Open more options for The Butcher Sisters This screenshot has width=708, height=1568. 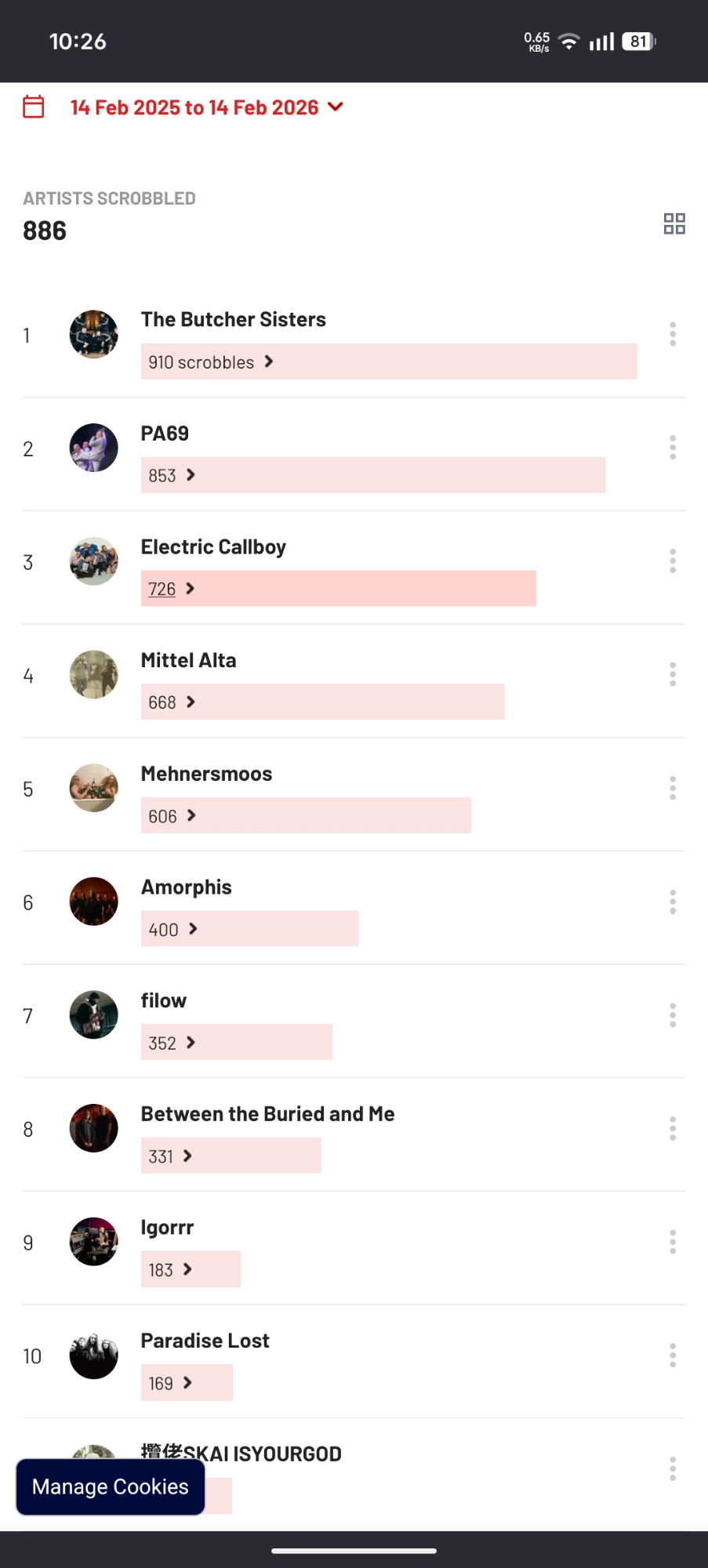point(673,335)
